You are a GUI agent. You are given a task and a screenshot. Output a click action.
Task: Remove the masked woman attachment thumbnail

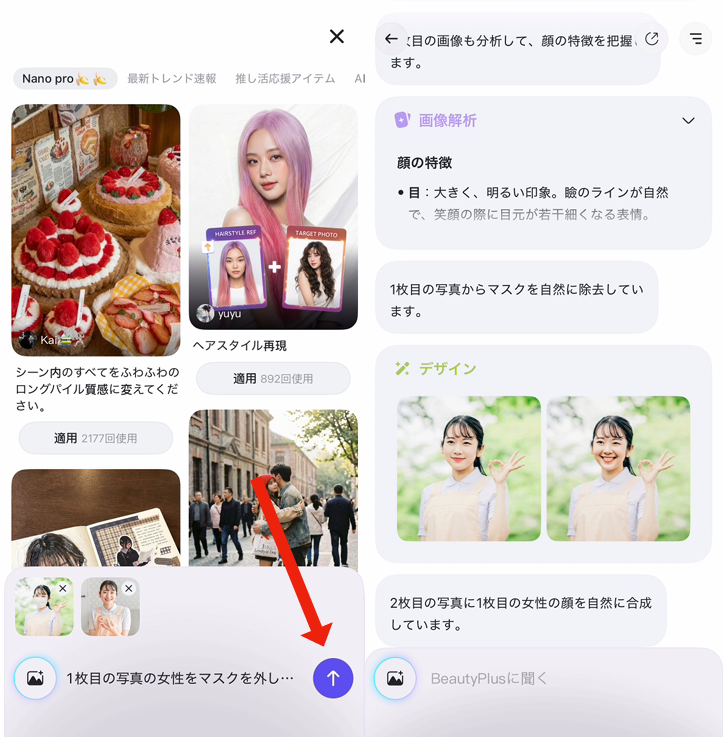click(64, 587)
